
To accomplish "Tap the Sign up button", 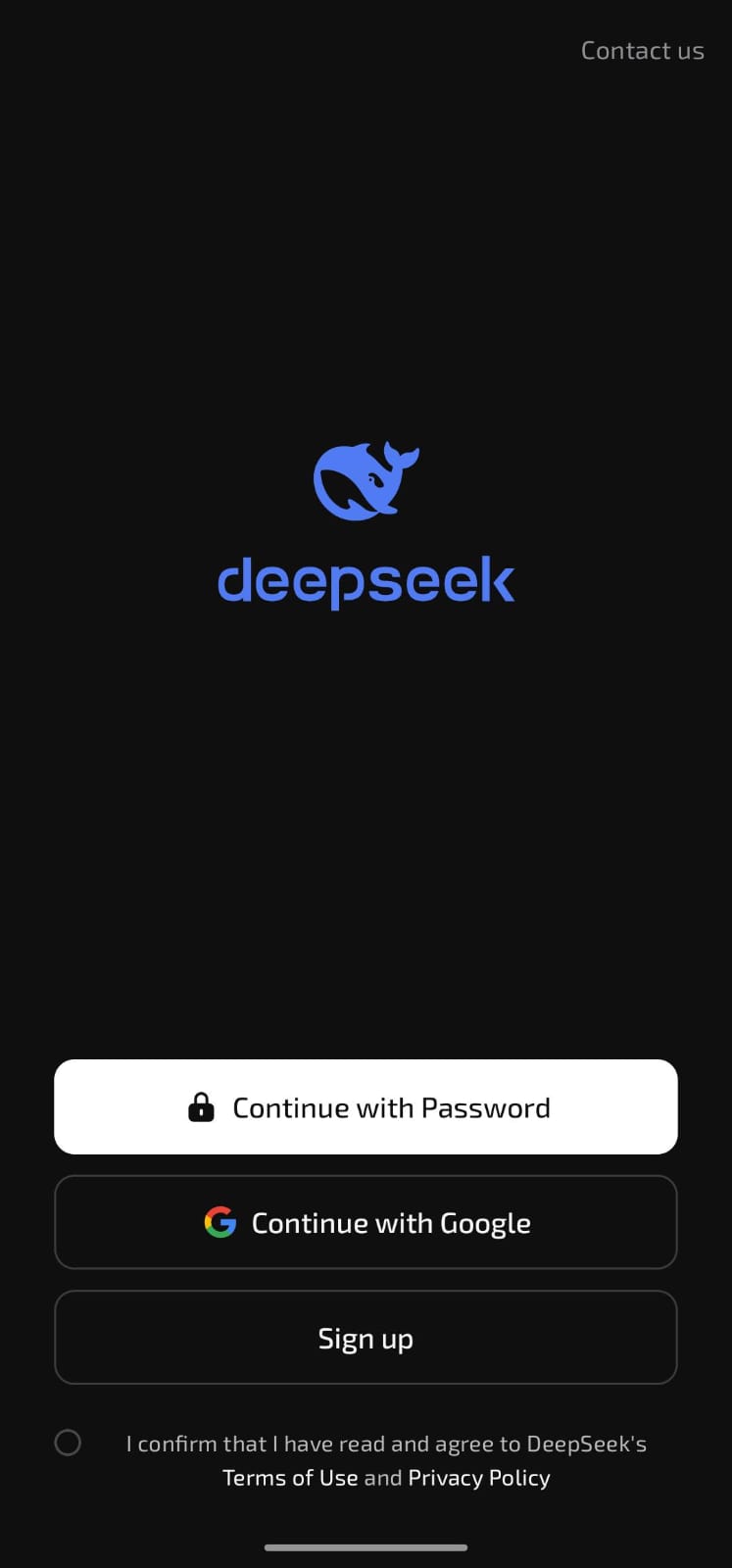I will pos(366,1338).
